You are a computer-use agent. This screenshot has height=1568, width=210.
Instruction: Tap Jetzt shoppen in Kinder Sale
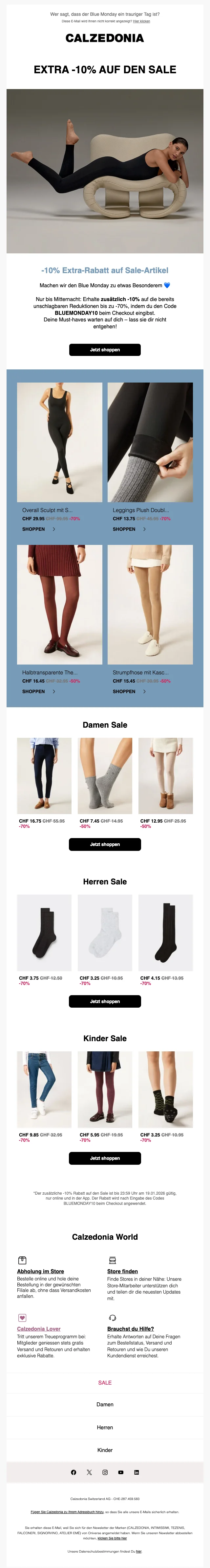104,1158
